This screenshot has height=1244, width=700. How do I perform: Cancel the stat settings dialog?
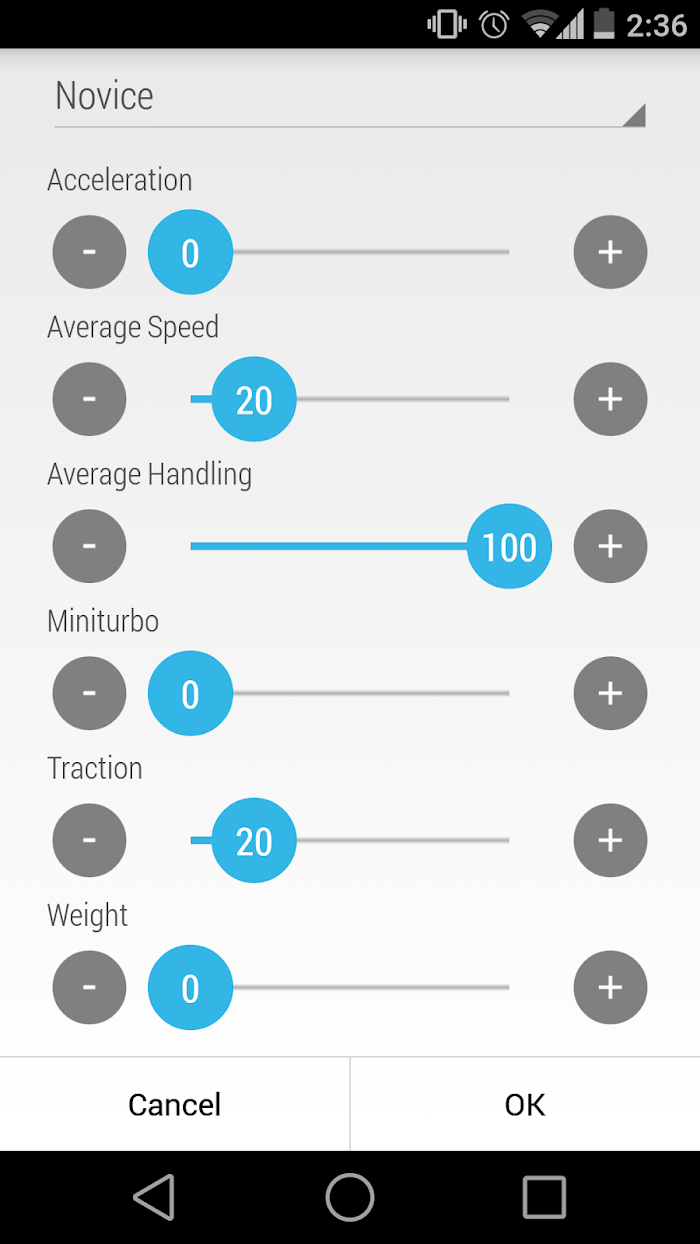pos(175,1104)
